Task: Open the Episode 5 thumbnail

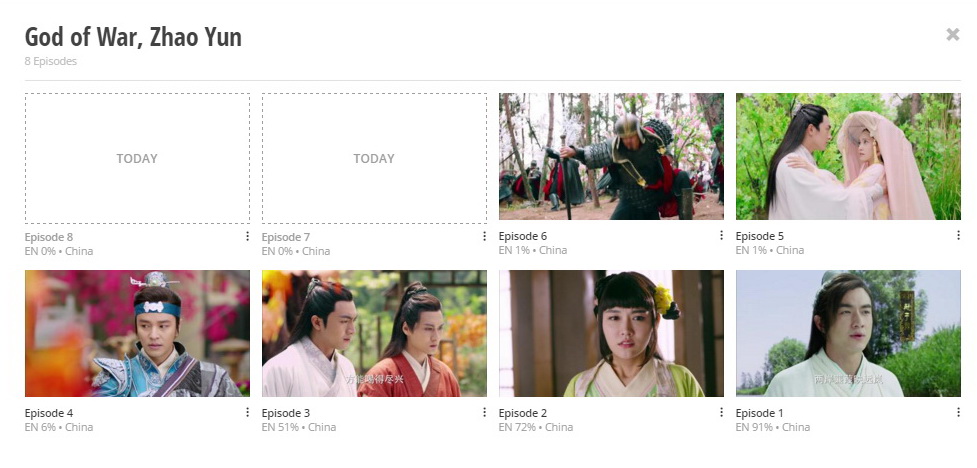Action: tap(848, 156)
